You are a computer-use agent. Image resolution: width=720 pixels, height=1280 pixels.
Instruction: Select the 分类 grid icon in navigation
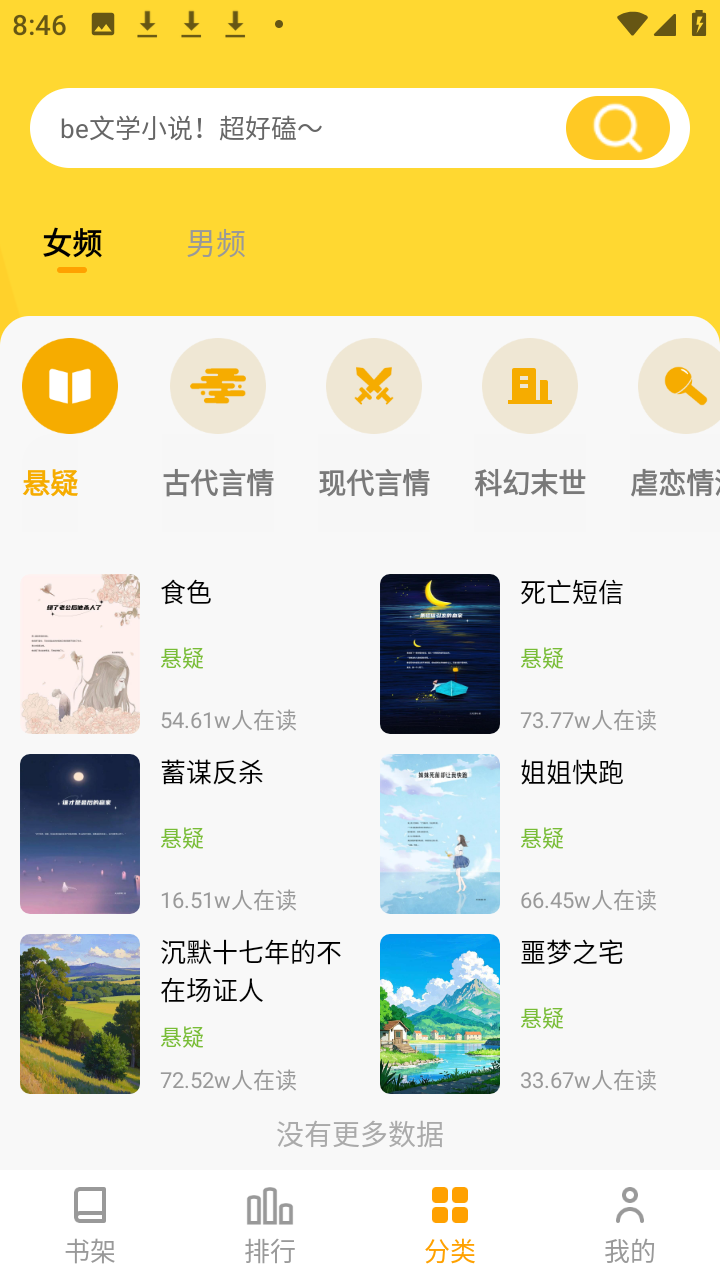(450, 1206)
